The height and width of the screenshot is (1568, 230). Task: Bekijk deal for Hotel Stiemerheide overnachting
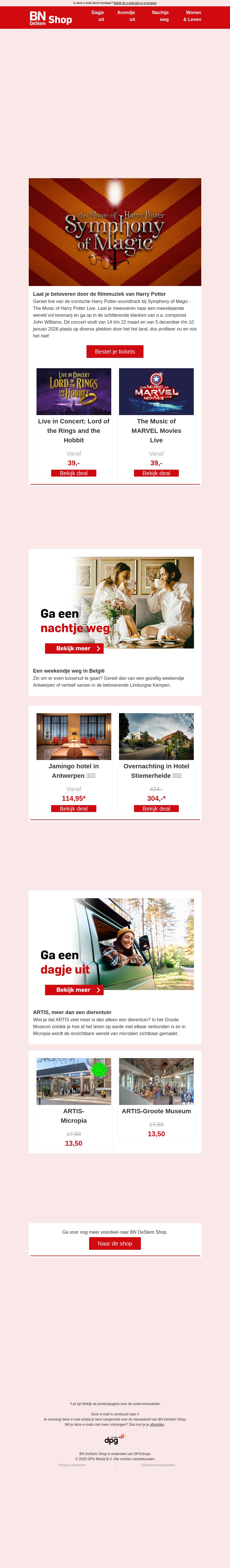(156, 808)
